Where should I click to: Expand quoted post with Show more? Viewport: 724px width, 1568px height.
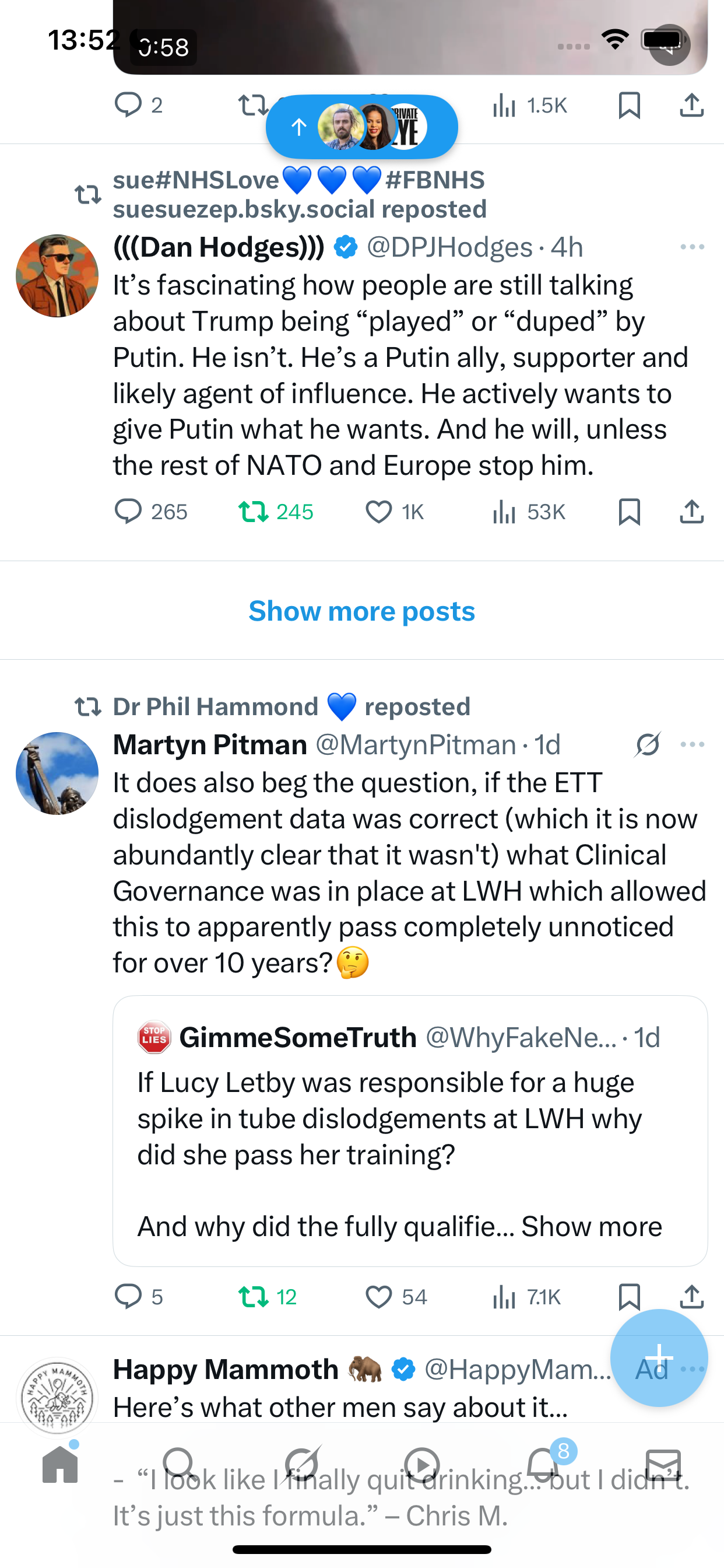click(591, 1227)
